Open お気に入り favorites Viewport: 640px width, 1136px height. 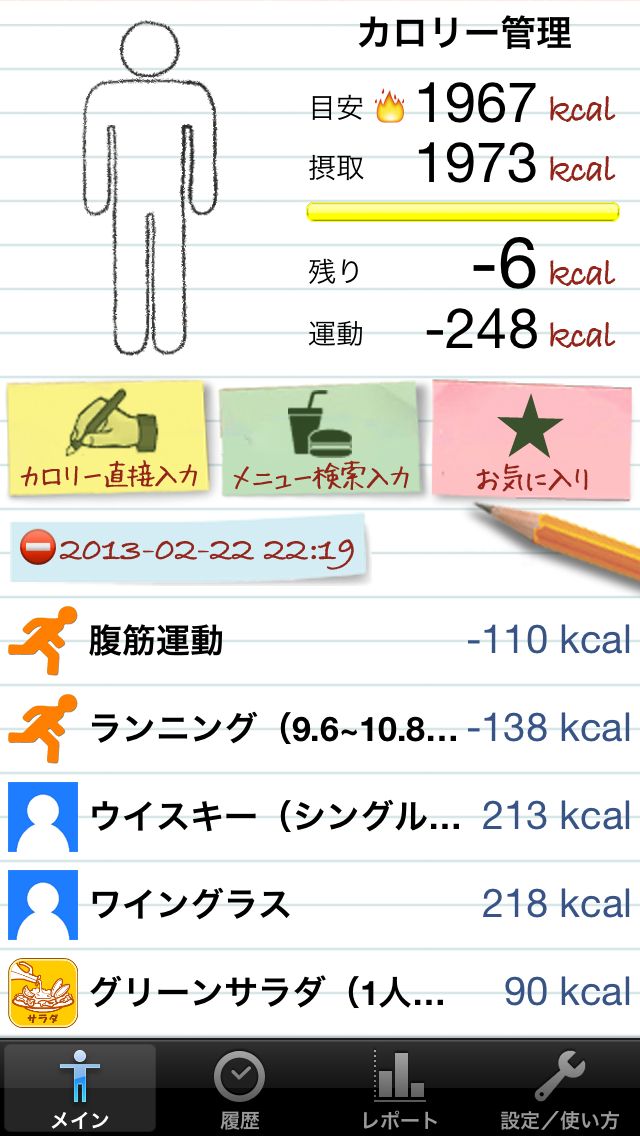[x=531, y=440]
